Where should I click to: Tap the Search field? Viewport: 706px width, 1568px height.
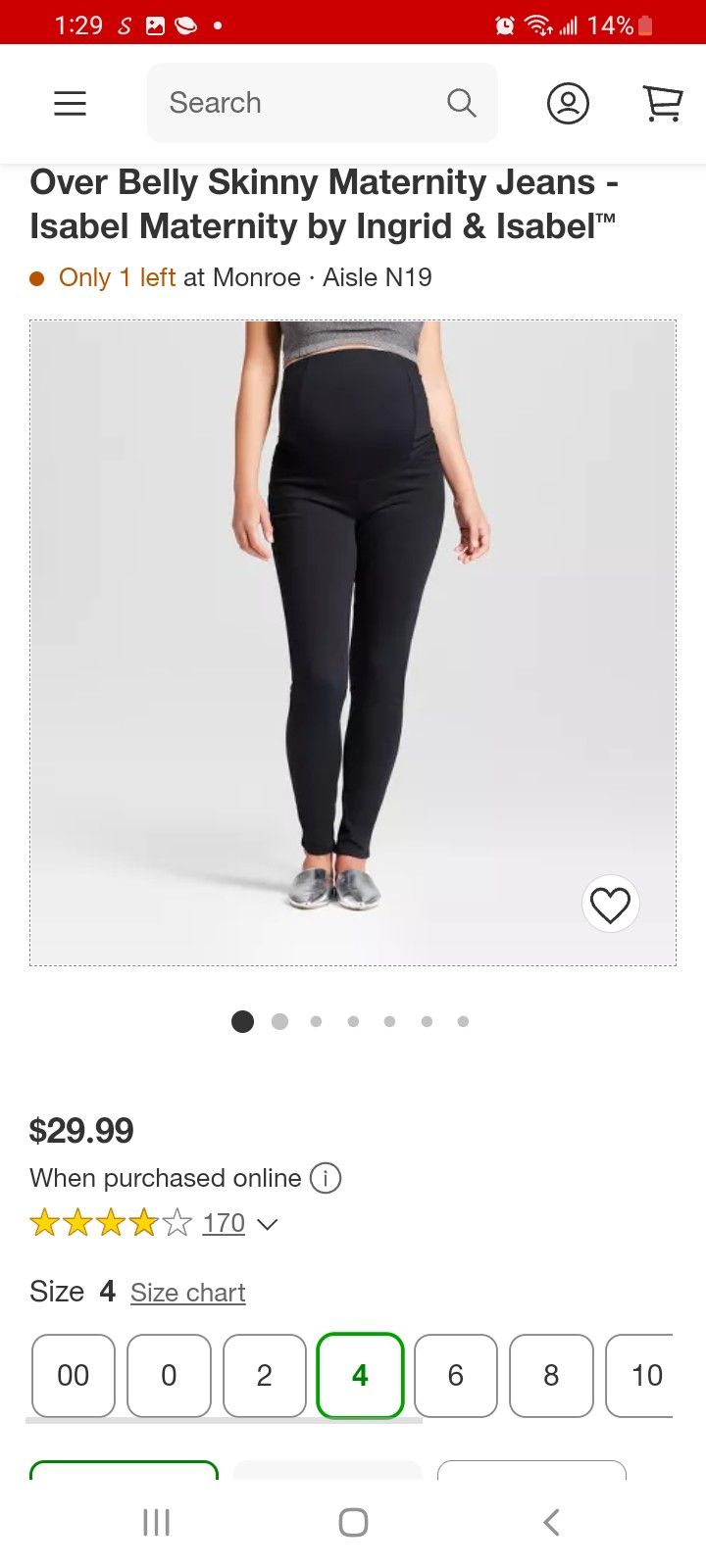[304, 103]
